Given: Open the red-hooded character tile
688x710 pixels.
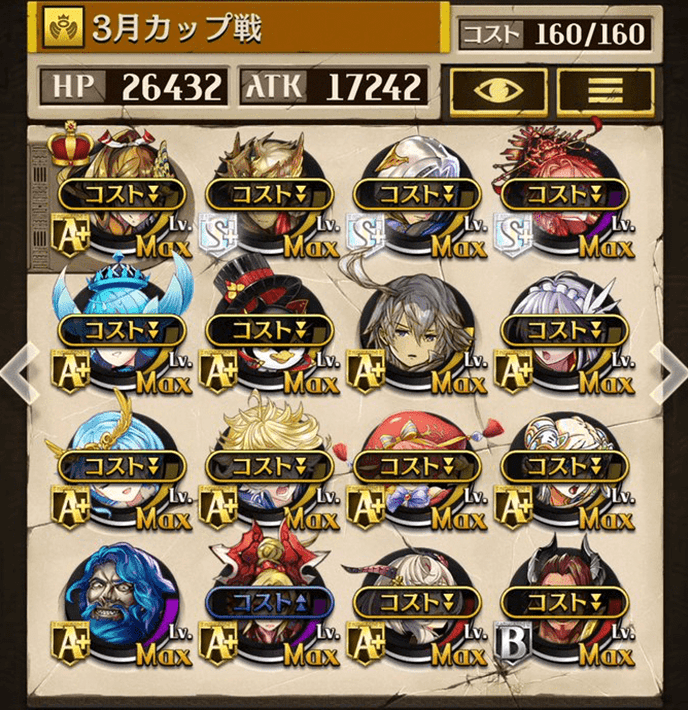Looking at the screenshot, I should 418,464.
